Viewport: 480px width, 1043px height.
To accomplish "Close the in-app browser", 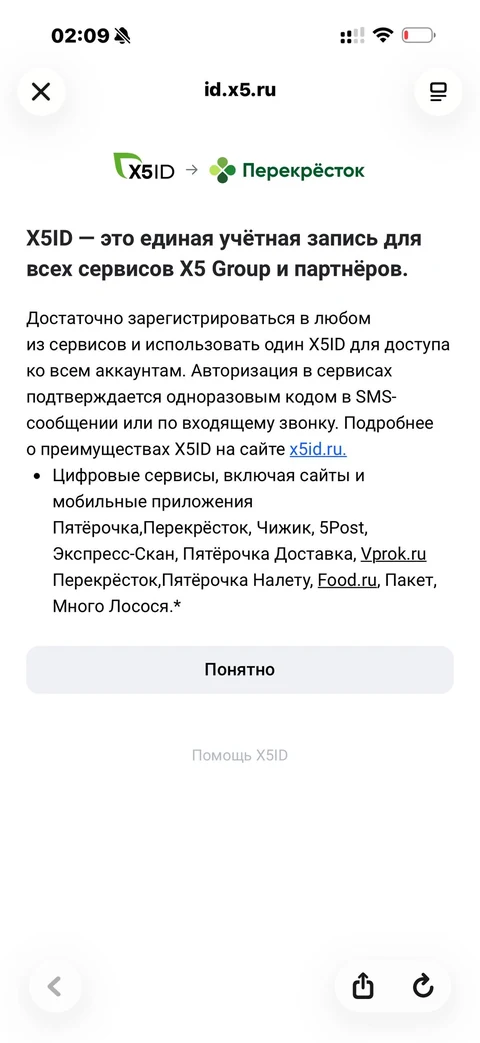I will point(41,91).
